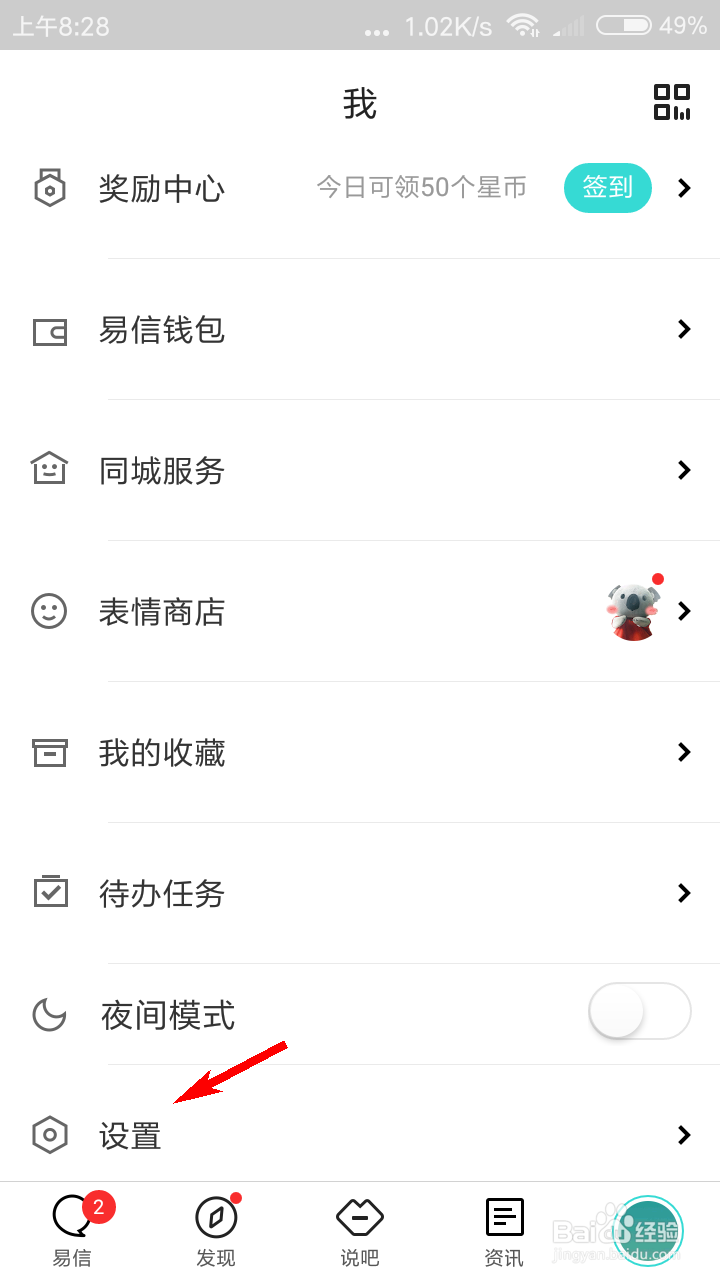Open 奖励中心 rewards center
This screenshot has height=1280, width=720.
[x=162, y=188]
